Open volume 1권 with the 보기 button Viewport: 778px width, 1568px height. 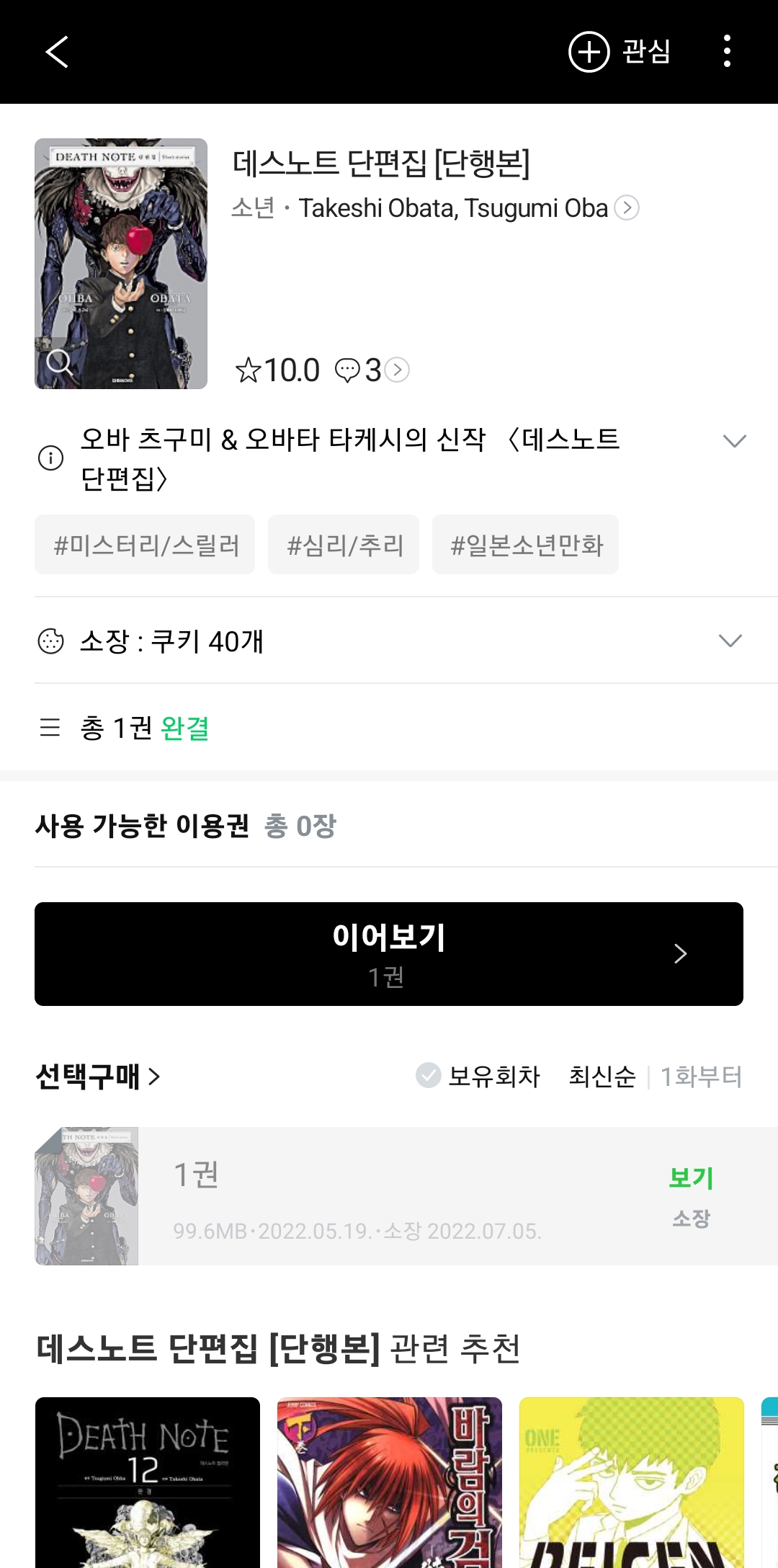click(691, 1177)
